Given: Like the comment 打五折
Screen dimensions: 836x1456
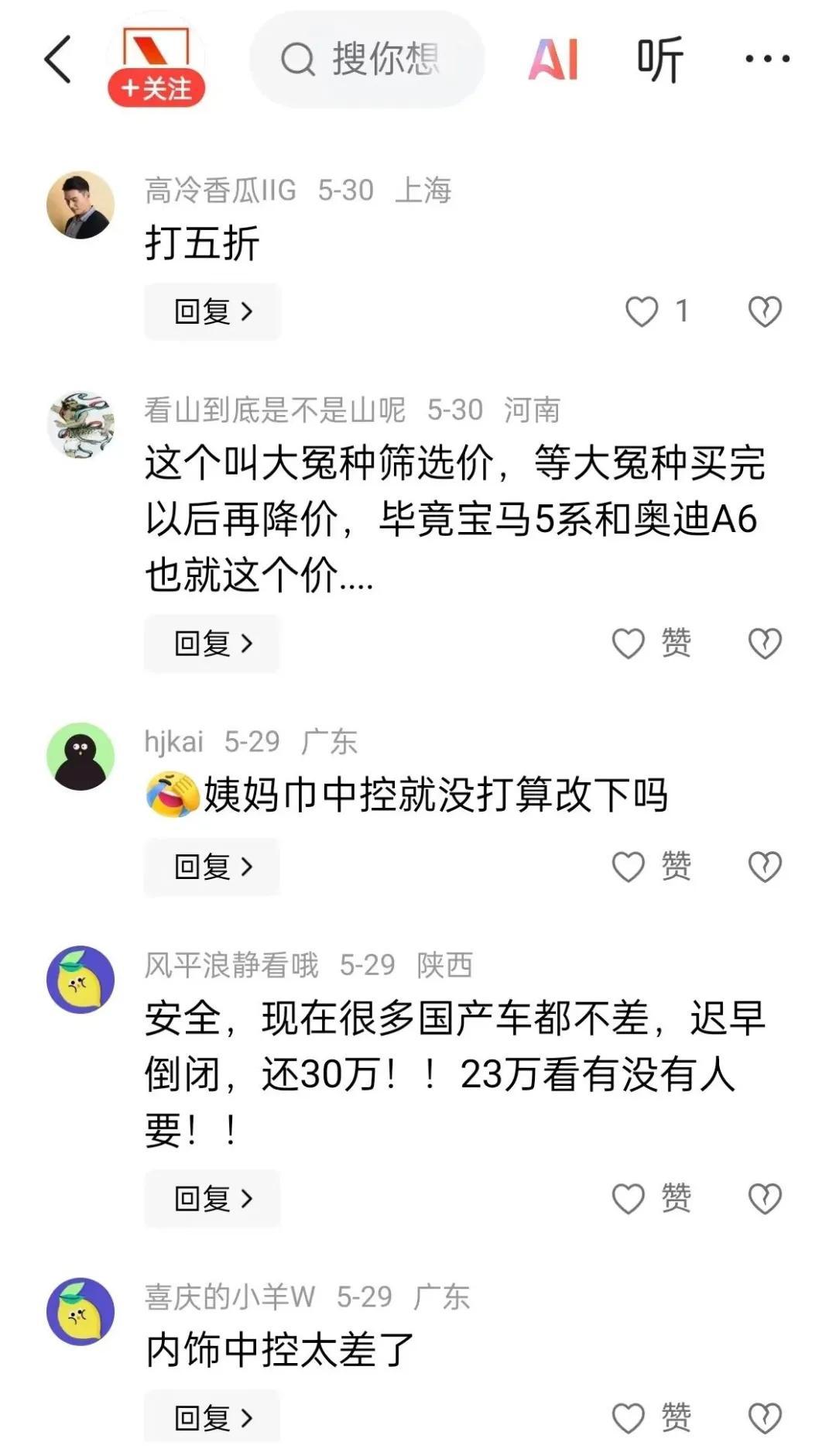Looking at the screenshot, I should coord(642,312).
